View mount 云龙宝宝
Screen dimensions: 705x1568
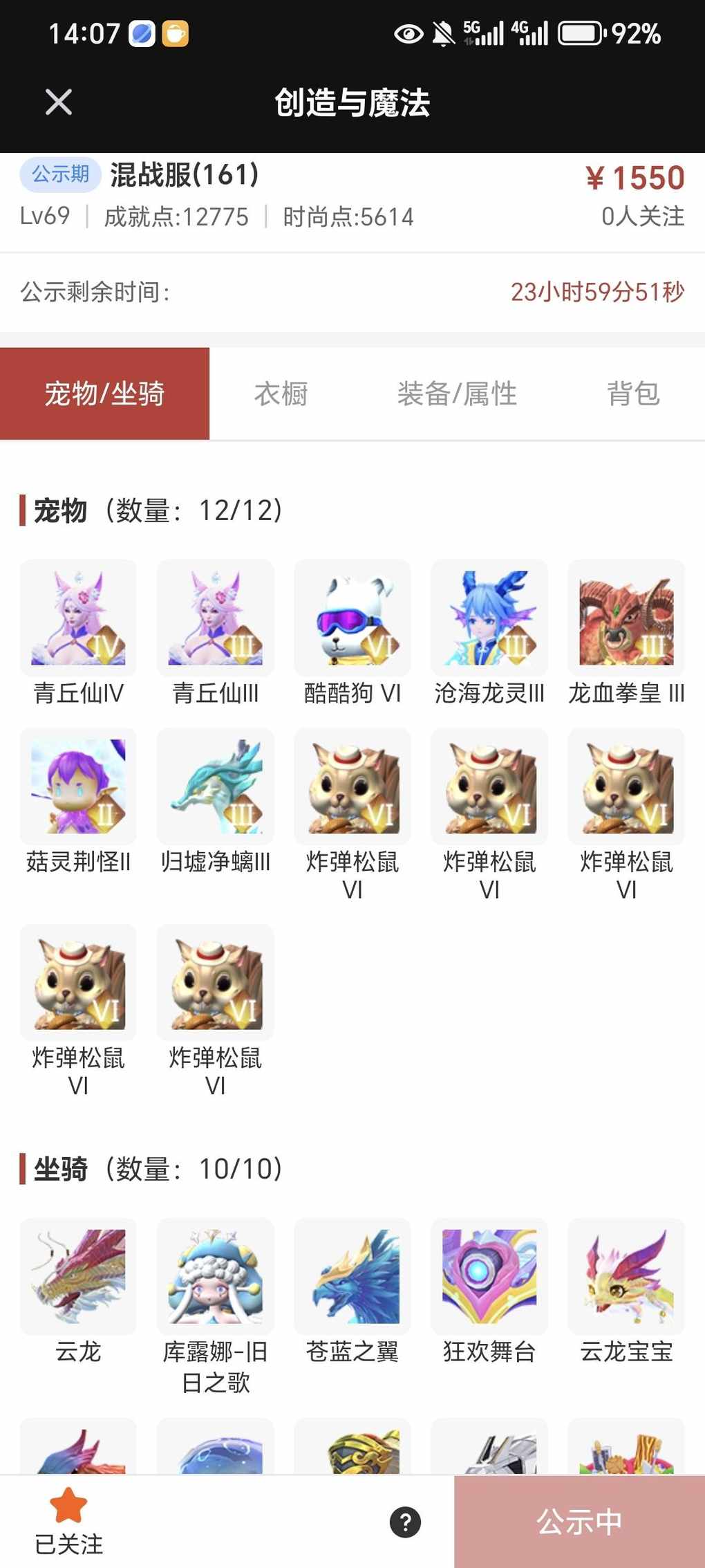[x=626, y=1276]
